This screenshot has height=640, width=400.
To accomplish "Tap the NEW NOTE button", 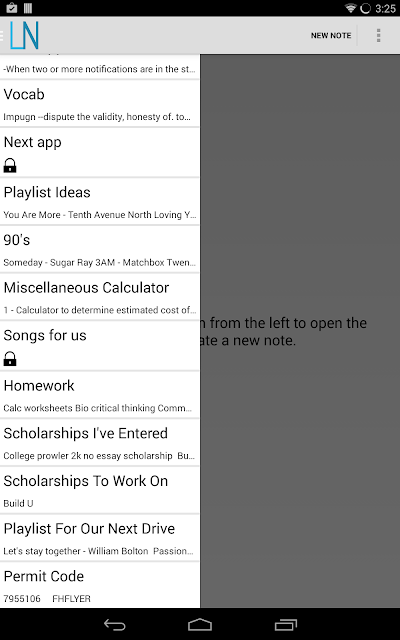I will 331,36.
